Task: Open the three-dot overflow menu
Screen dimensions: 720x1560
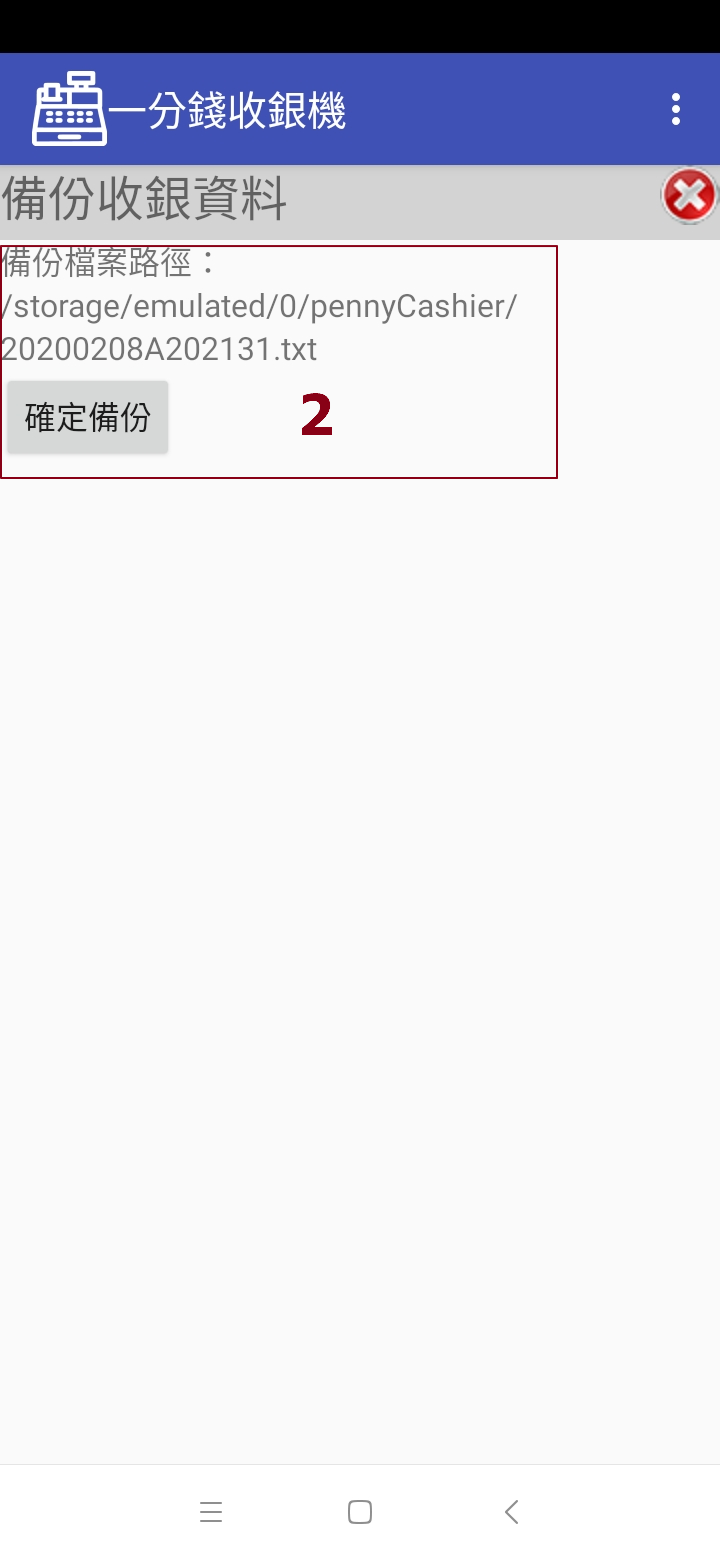Action: pyautogui.click(x=676, y=109)
